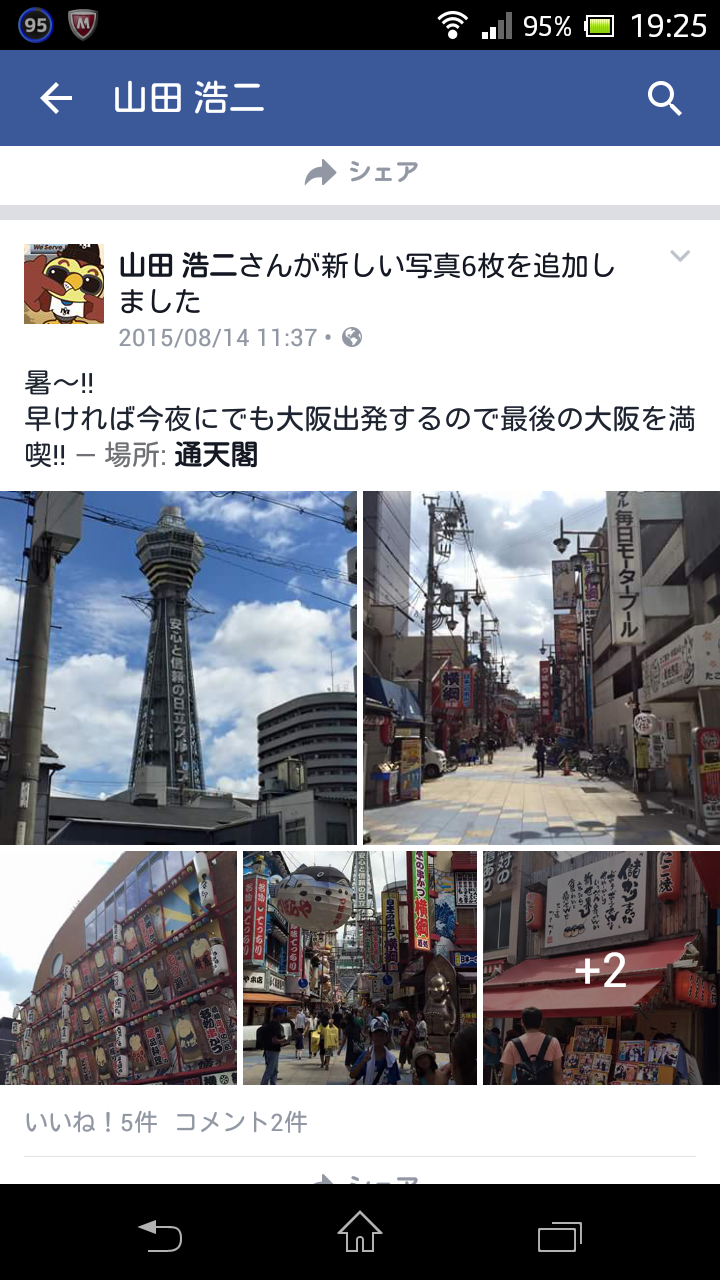The width and height of the screenshot is (720, 1280).
Task: Tap the system home button
Action: click(360, 1233)
